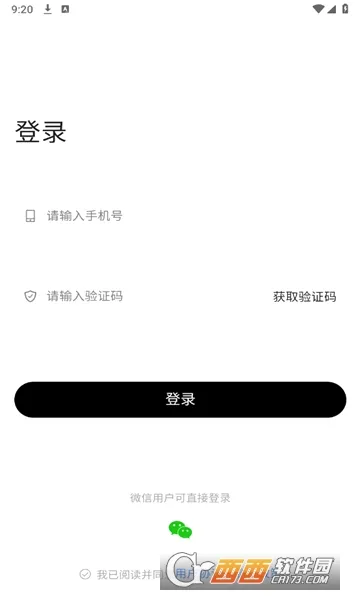This screenshot has width=360, height=600.
Task: Focus the verification code field
Action: (145, 296)
